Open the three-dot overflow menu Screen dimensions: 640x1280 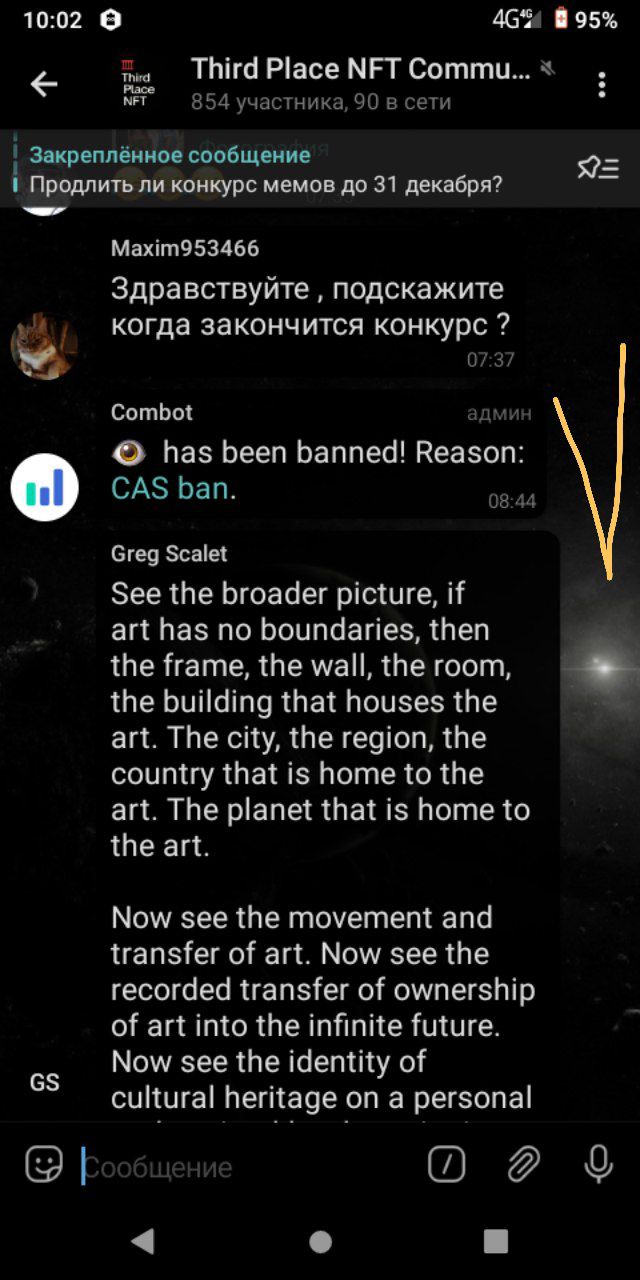[601, 85]
